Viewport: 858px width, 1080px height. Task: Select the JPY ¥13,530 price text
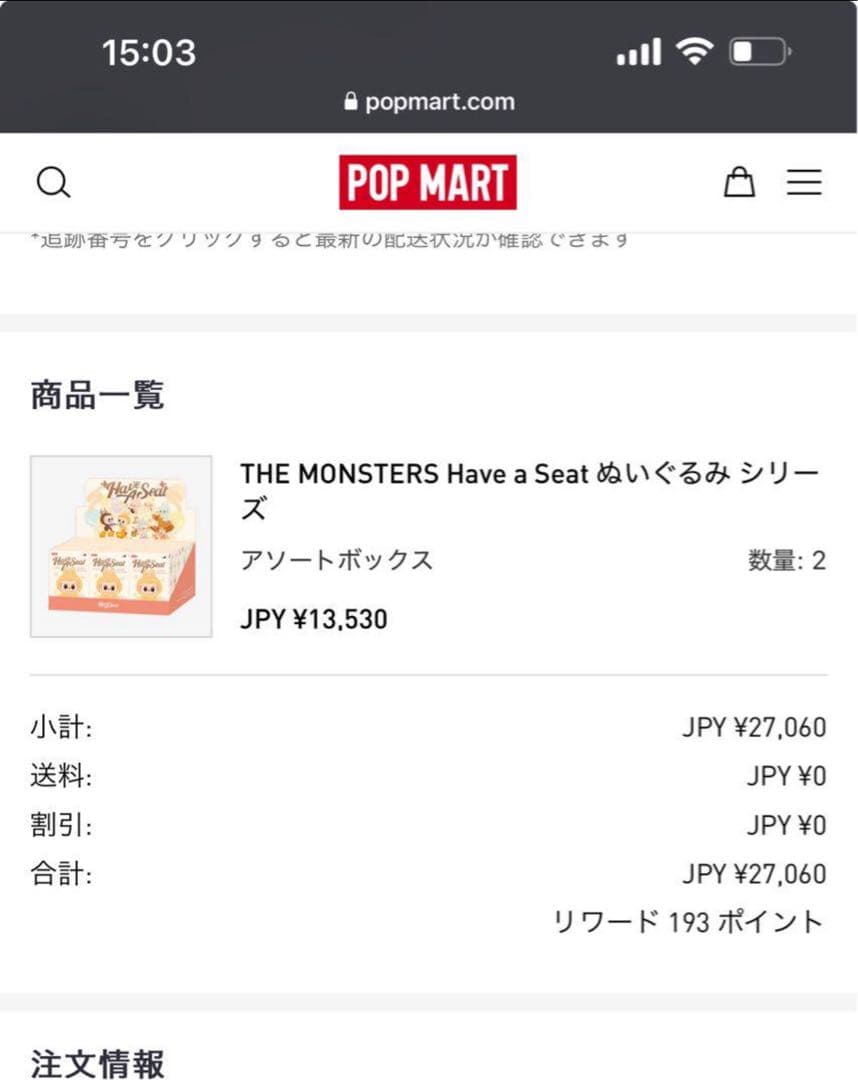pyautogui.click(x=312, y=619)
